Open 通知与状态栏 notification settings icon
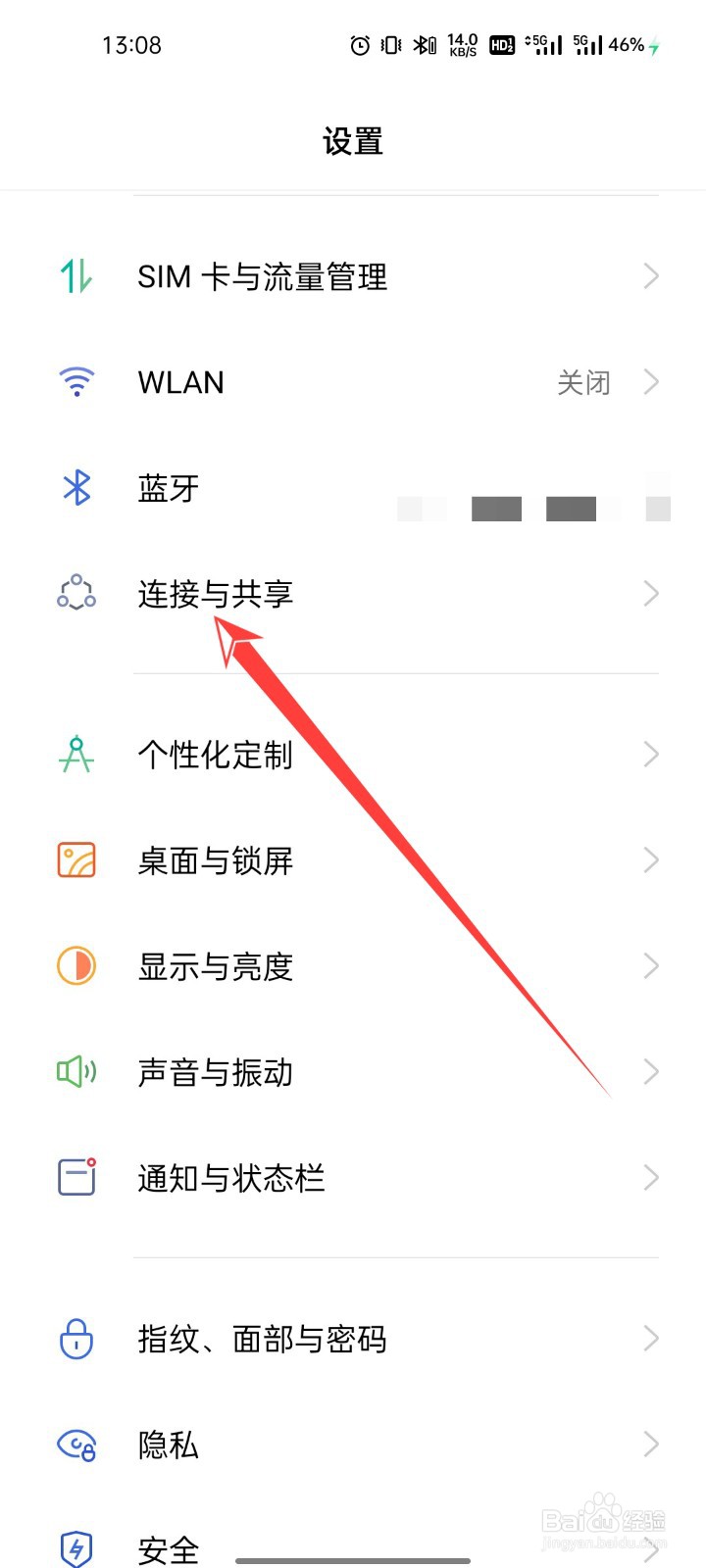 76,1178
